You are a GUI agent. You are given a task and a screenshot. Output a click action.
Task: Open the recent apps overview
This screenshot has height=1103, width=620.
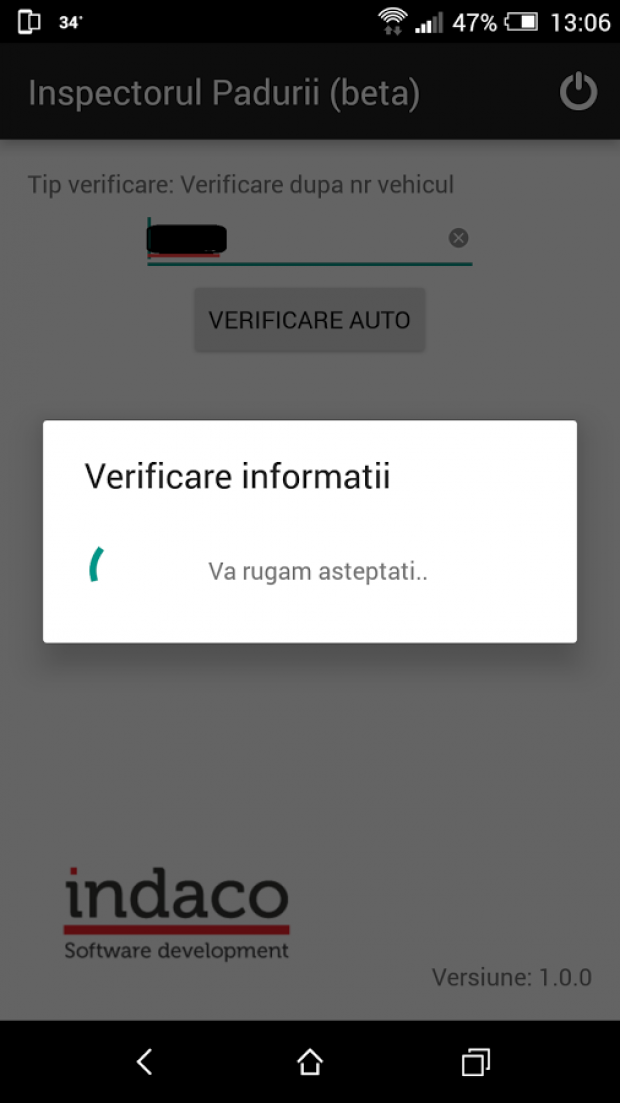[476, 1061]
